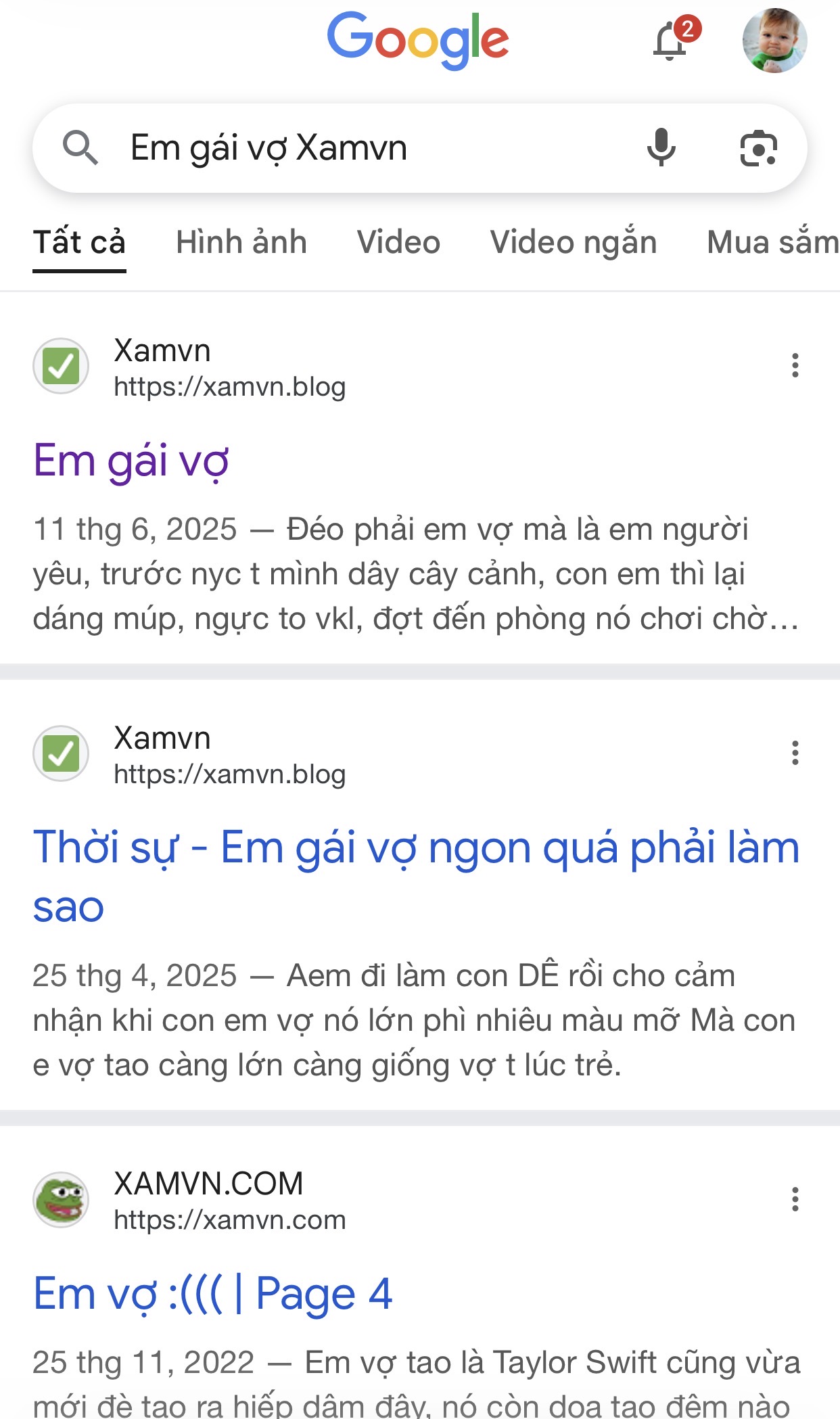840x1419 pixels.
Task: Open the result titled "Em gái vợ"
Action: pos(131,461)
